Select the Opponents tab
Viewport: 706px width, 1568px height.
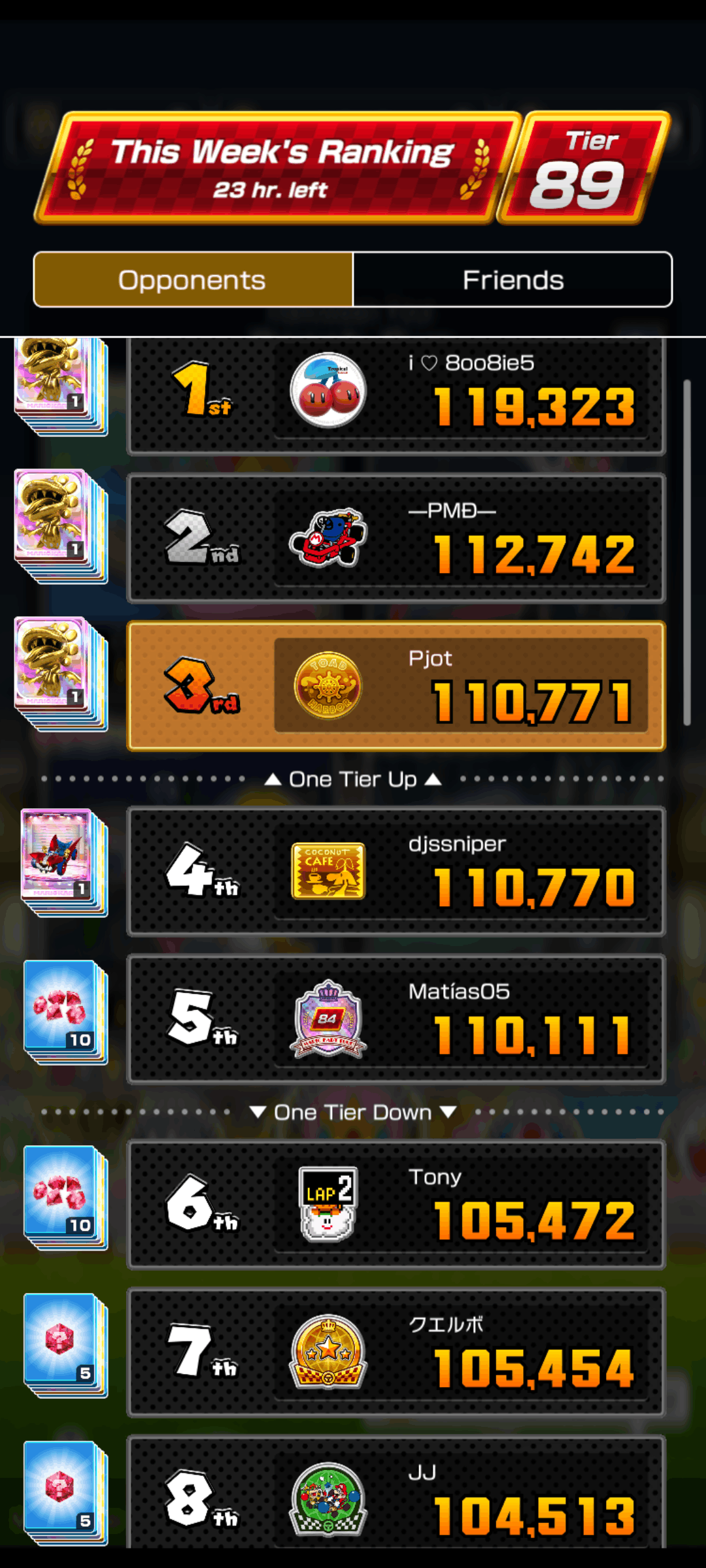point(193,280)
